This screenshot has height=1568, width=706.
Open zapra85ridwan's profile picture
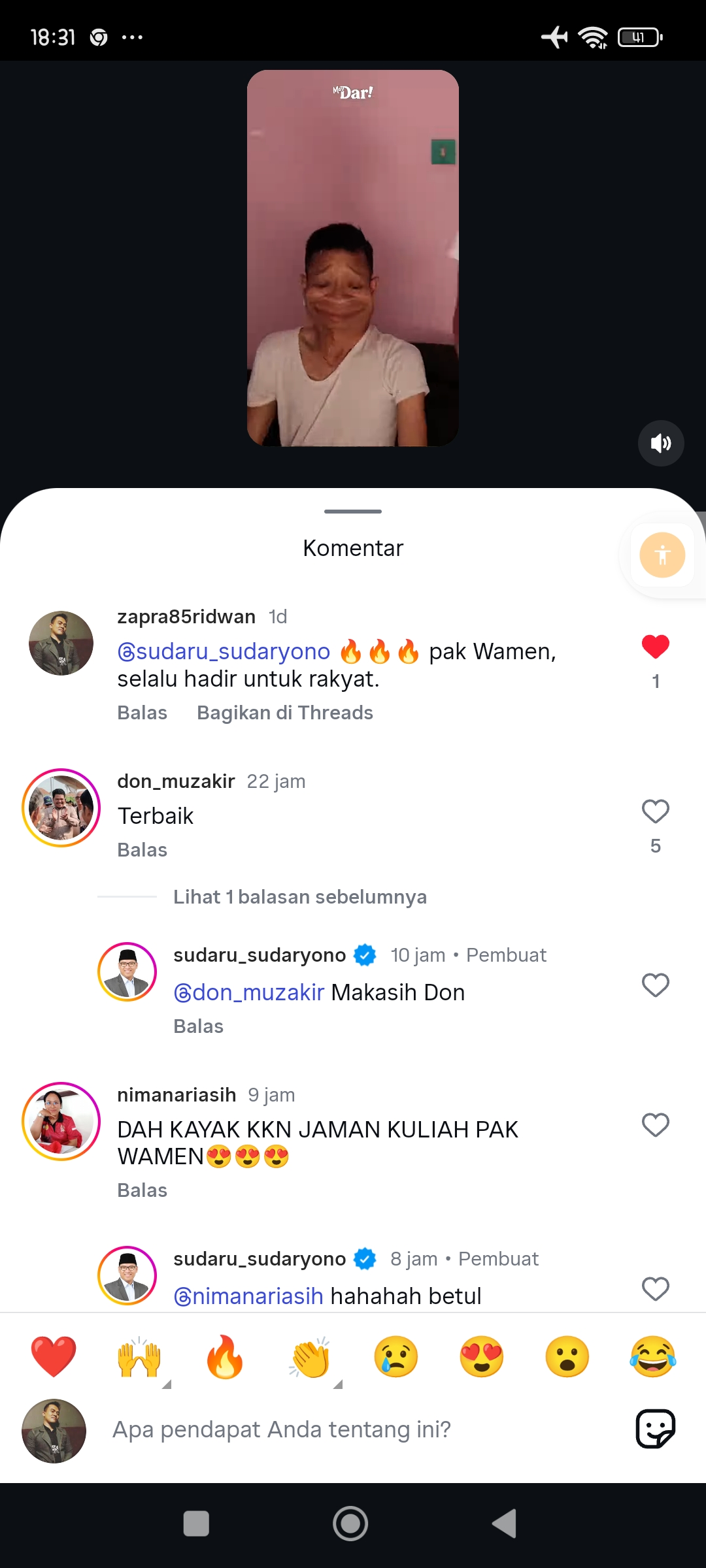pyautogui.click(x=61, y=643)
